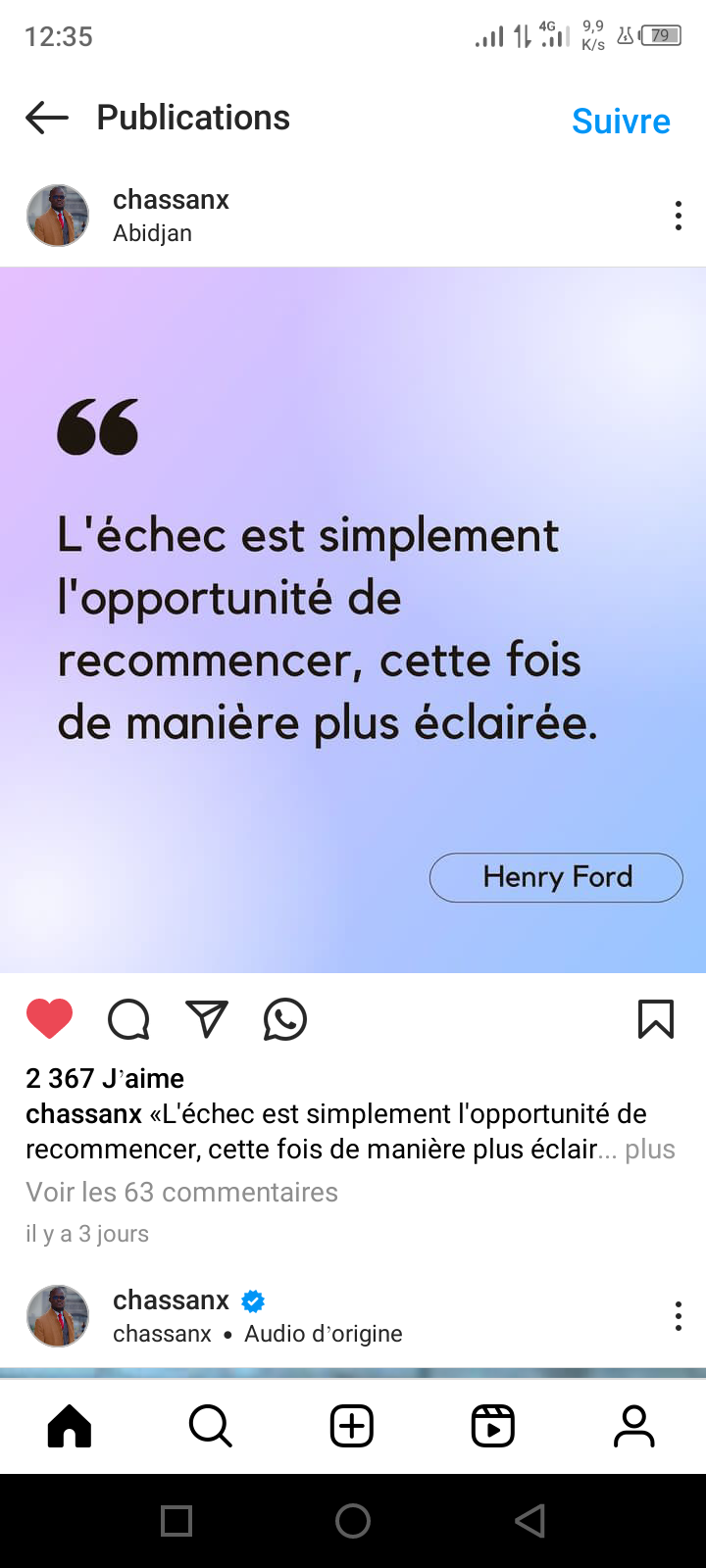
Task: Switch to the Search tab
Action: click(210, 1426)
